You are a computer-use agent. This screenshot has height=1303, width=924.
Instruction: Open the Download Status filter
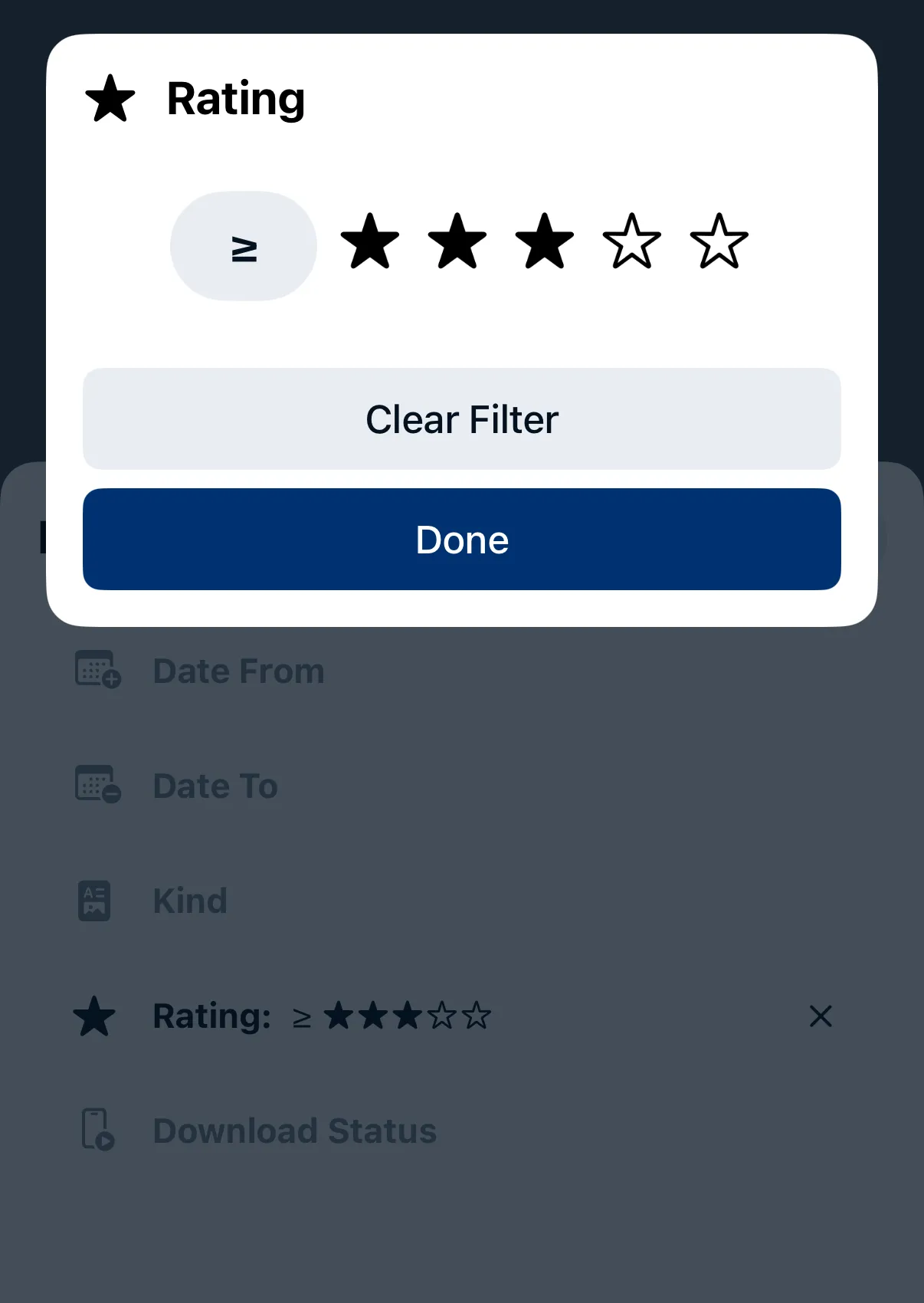pos(294,1131)
